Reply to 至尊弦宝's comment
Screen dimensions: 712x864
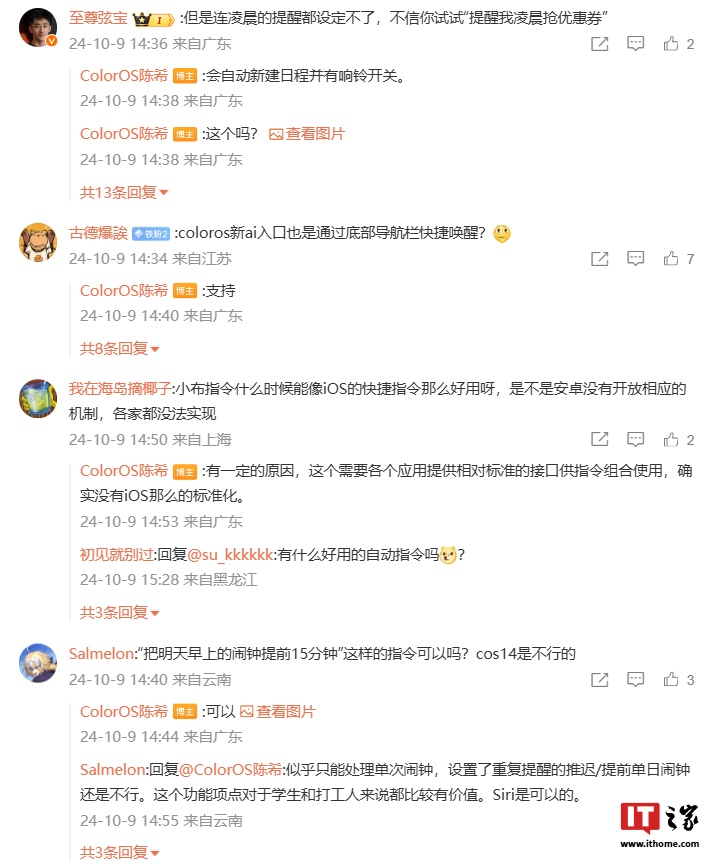click(636, 44)
